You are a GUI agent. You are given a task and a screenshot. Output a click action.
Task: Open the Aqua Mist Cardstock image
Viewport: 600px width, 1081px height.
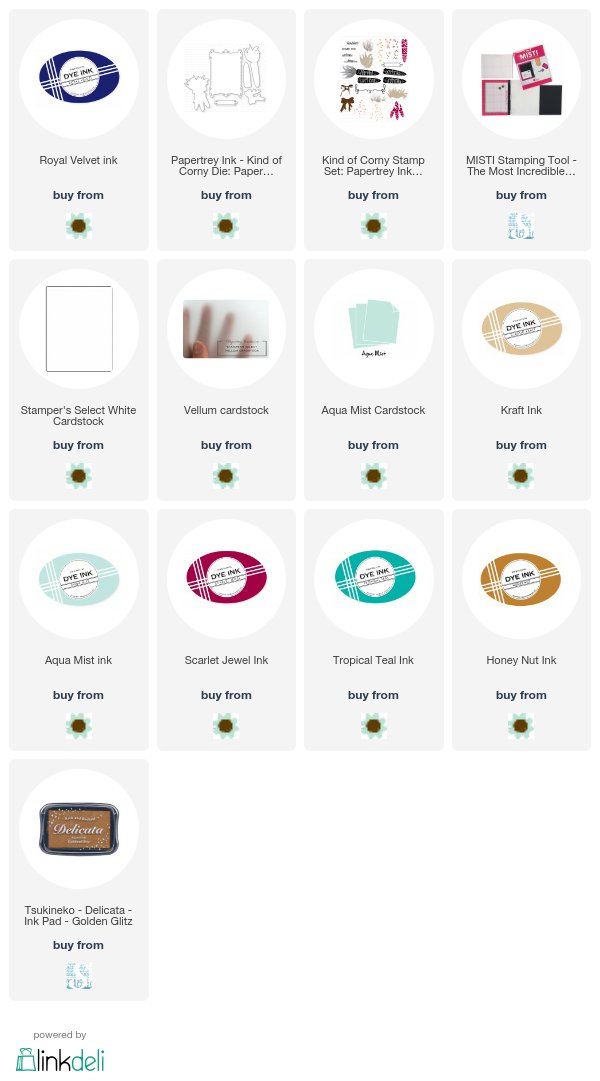[x=373, y=329]
